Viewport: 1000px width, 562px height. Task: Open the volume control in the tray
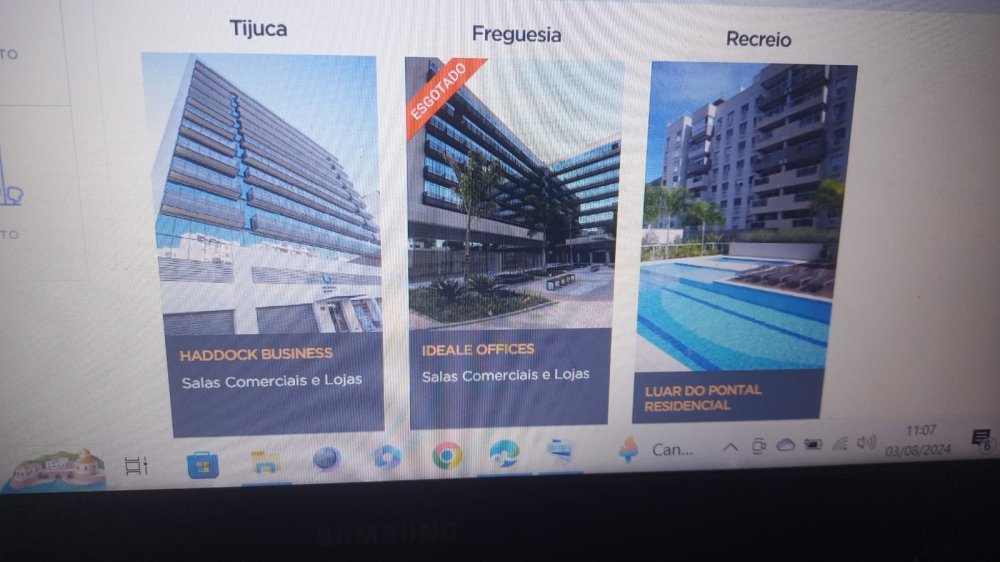[x=866, y=442]
